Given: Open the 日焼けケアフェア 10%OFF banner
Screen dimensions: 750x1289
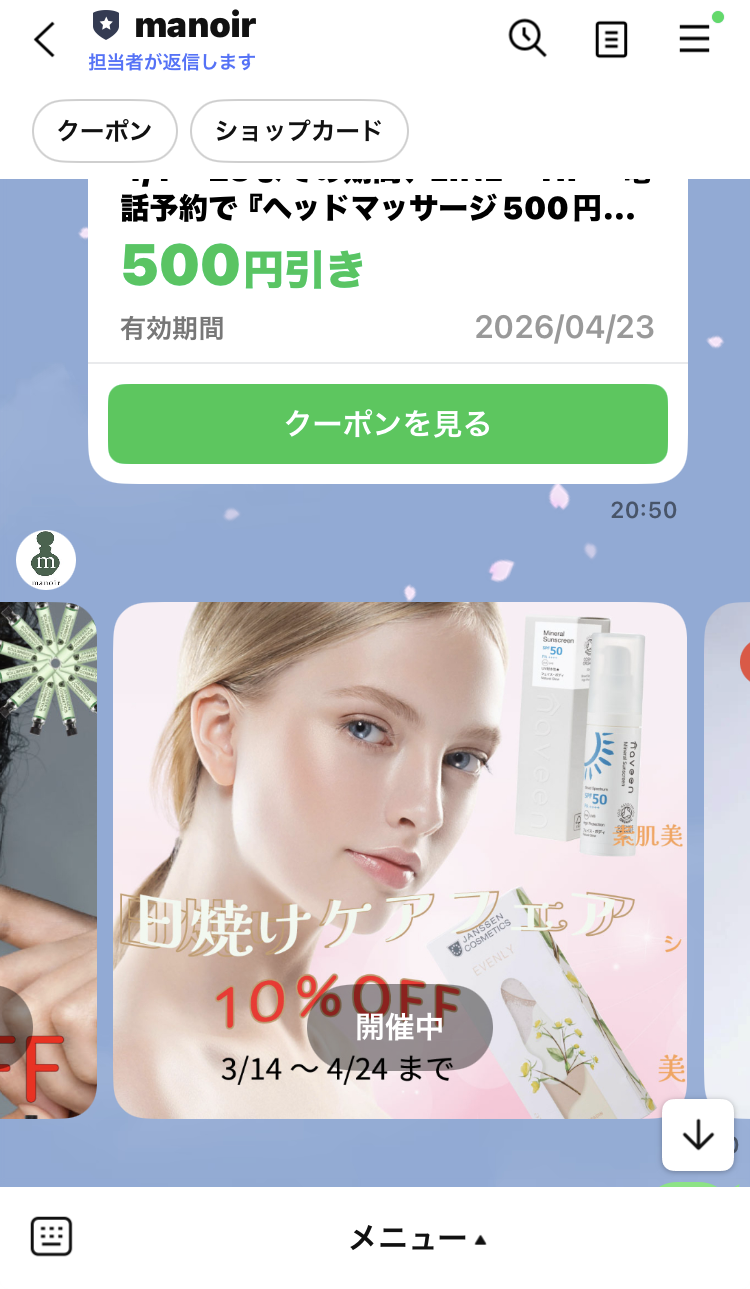Looking at the screenshot, I should coord(400,860).
